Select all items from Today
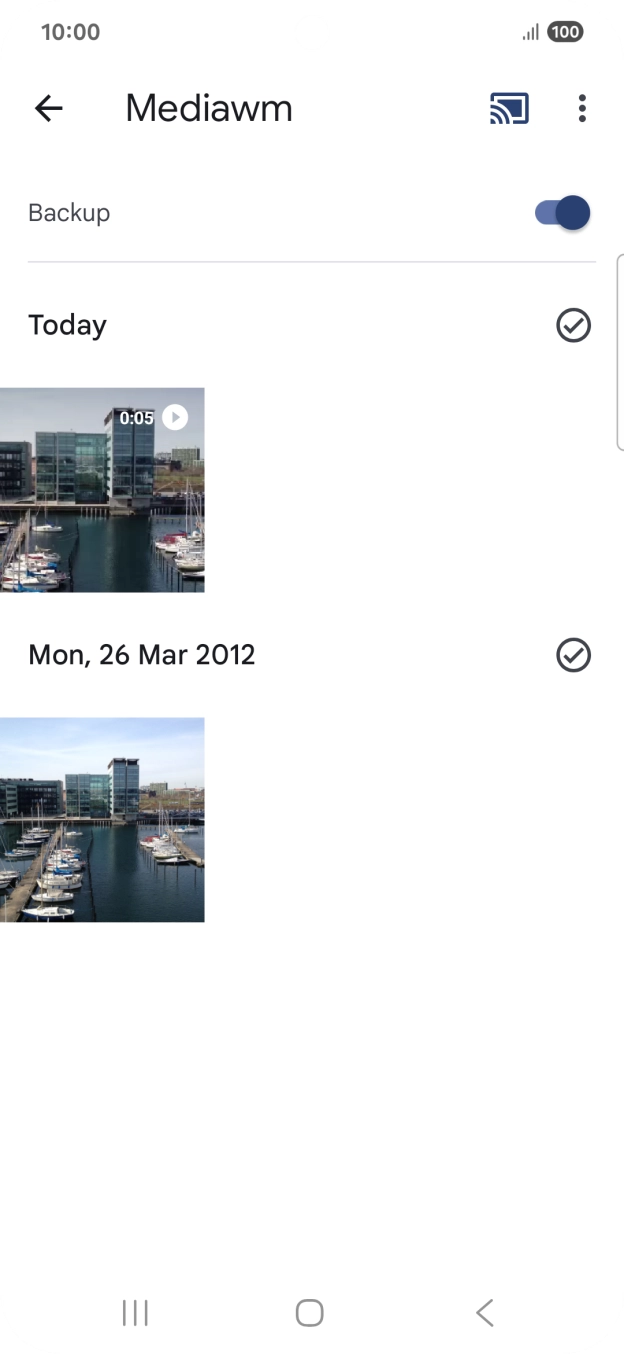Screen dimensions: 624x1354 (573, 325)
